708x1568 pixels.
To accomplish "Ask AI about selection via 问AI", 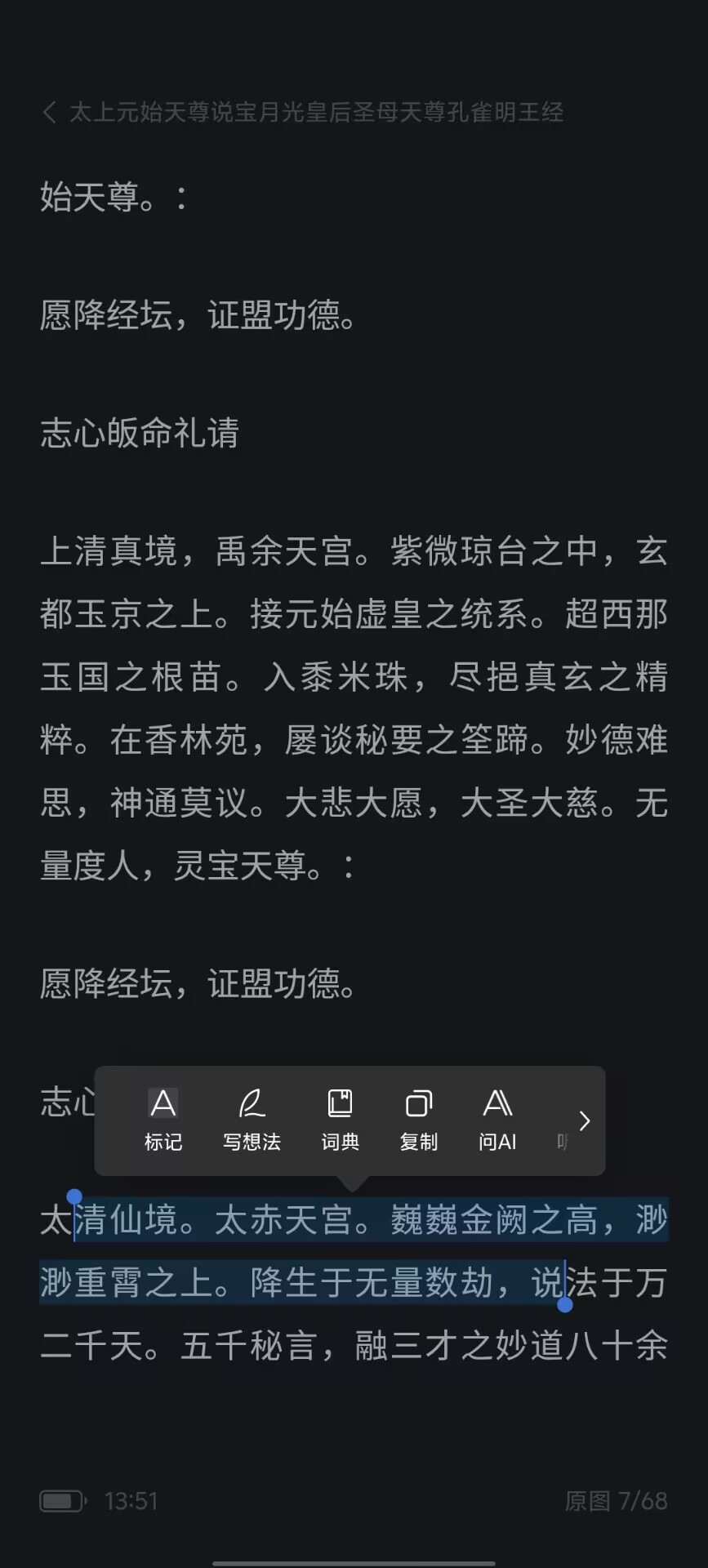I will tap(497, 1120).
